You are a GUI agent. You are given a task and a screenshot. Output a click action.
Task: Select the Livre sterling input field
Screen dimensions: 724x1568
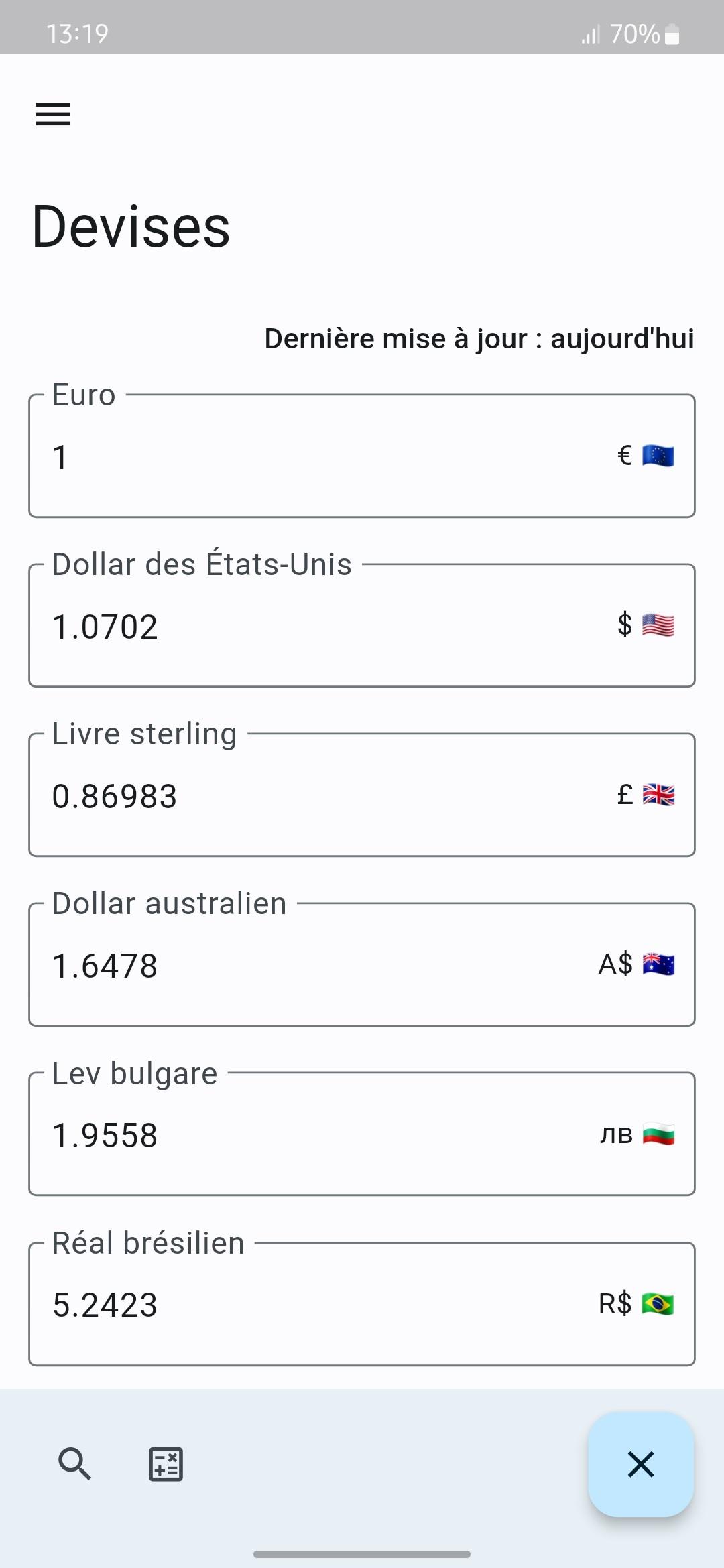[x=322, y=796]
